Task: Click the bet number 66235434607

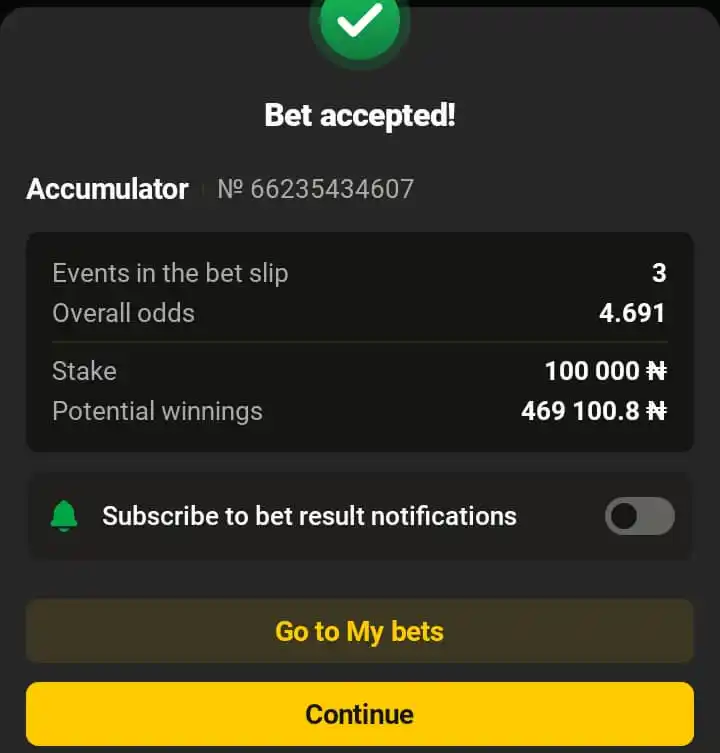Action: pyautogui.click(x=316, y=189)
